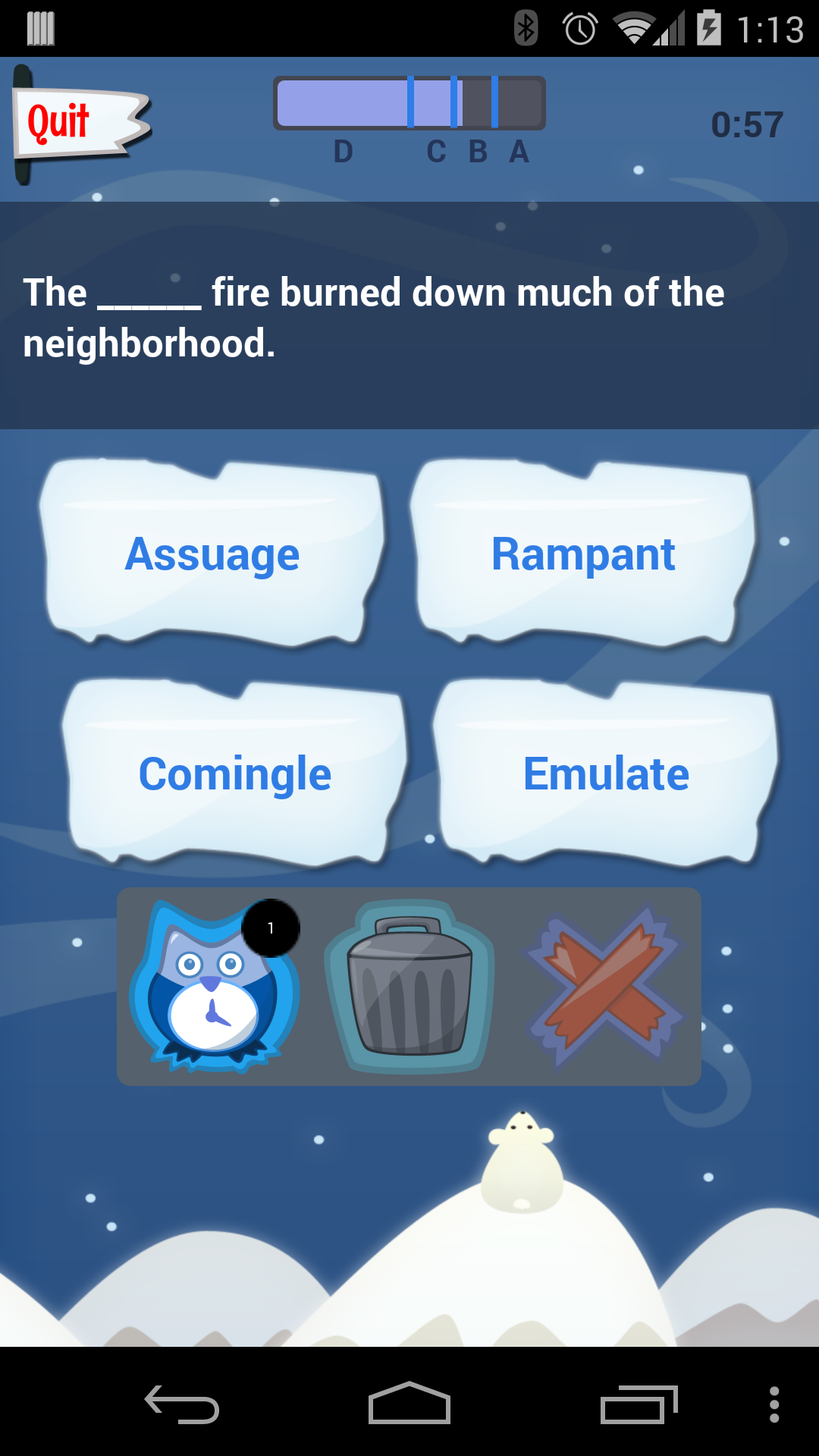Screen dimensions: 819x1456
Task: Select Rampant as the answer
Action: coord(583,554)
